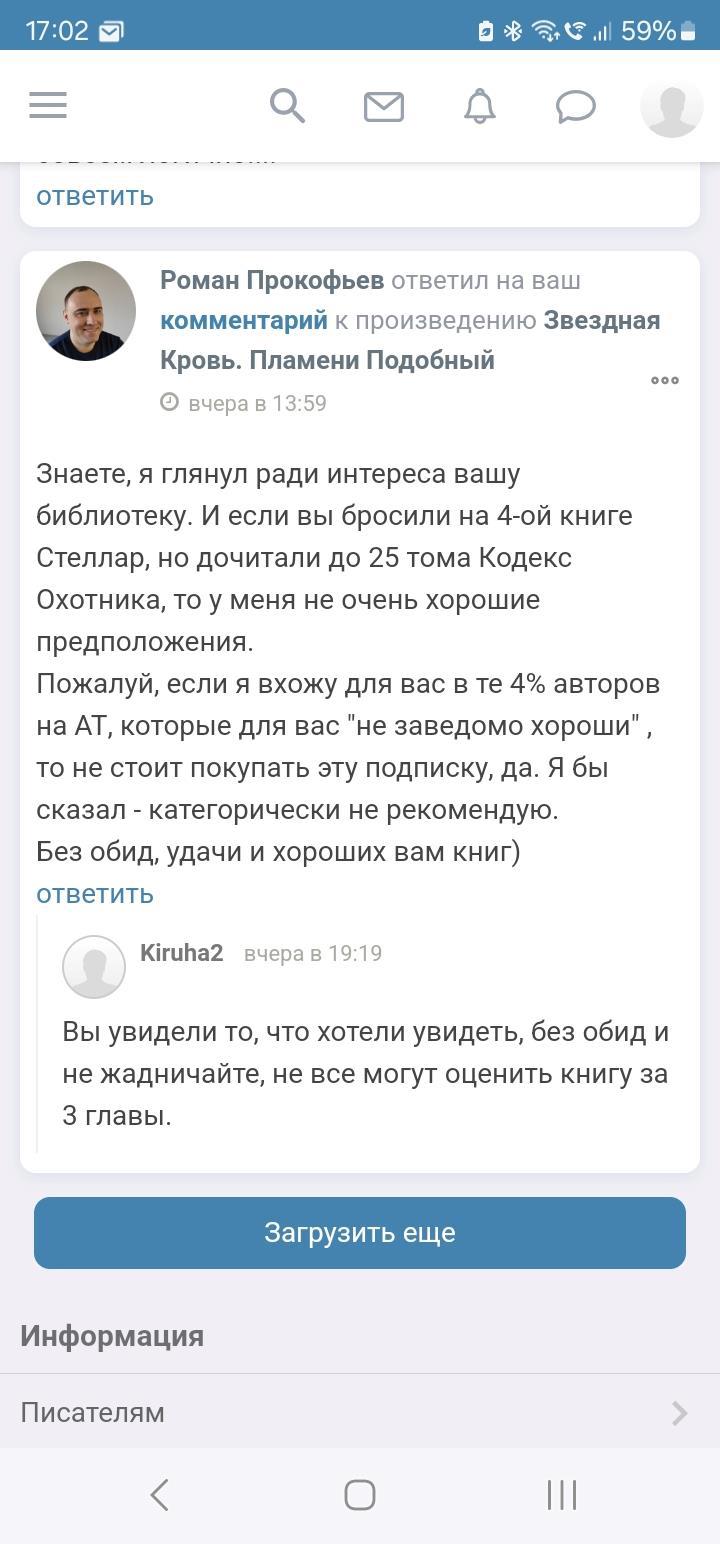The height and width of the screenshot is (1544, 720).
Task: Open the notifications bell
Action: pos(480,105)
